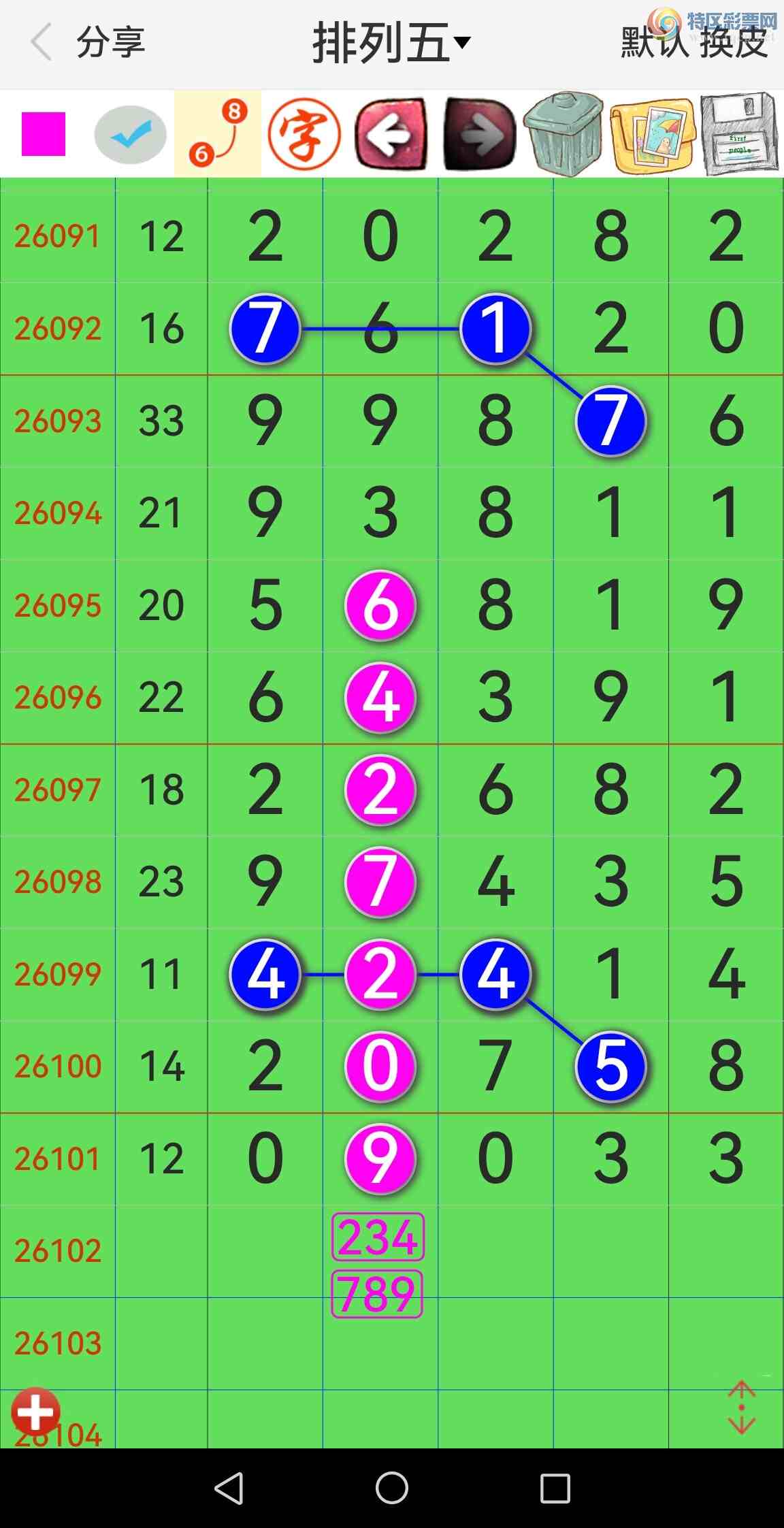Tap the up-down arrows icon
This screenshot has height=1528, width=784.
pos(741,1408)
